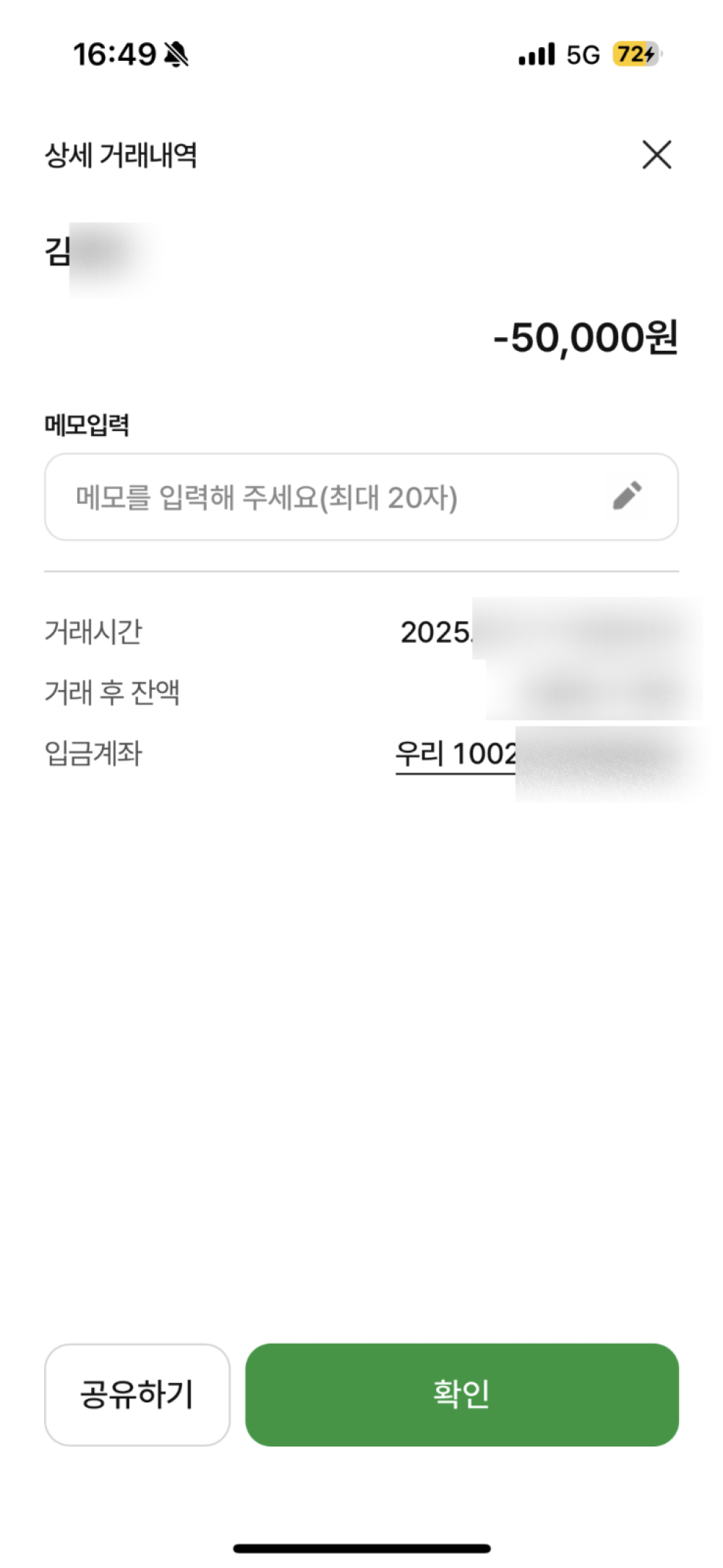Share the transaction with 공유하기
Viewport: 723px width, 1568px height.
point(137,1394)
